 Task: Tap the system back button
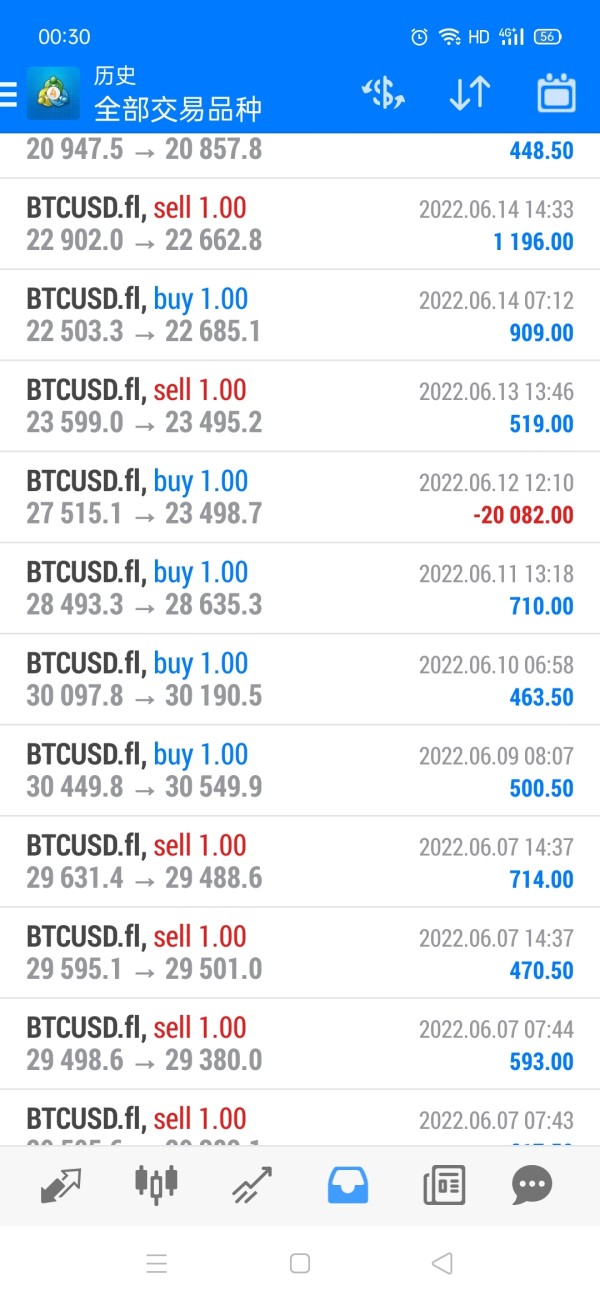[x=442, y=1263]
